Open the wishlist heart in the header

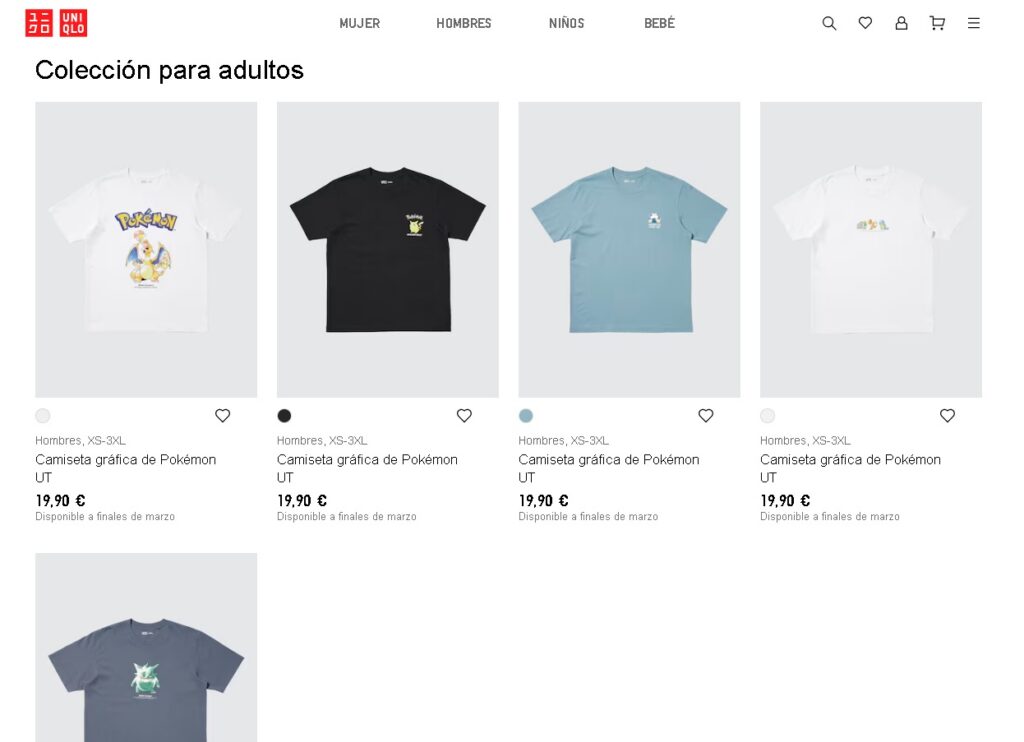[x=865, y=23]
